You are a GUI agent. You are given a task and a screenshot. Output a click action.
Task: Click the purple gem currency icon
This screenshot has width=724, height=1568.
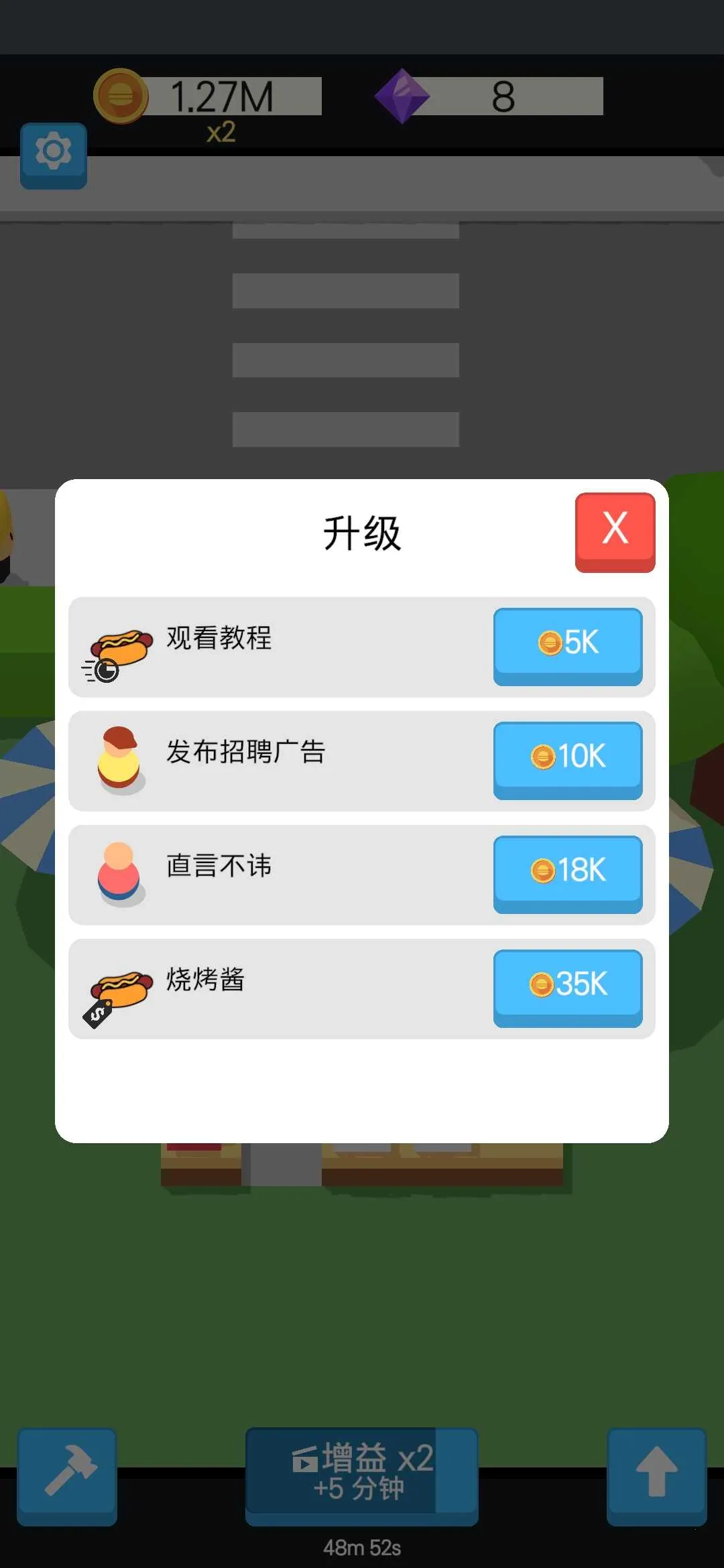tap(403, 96)
